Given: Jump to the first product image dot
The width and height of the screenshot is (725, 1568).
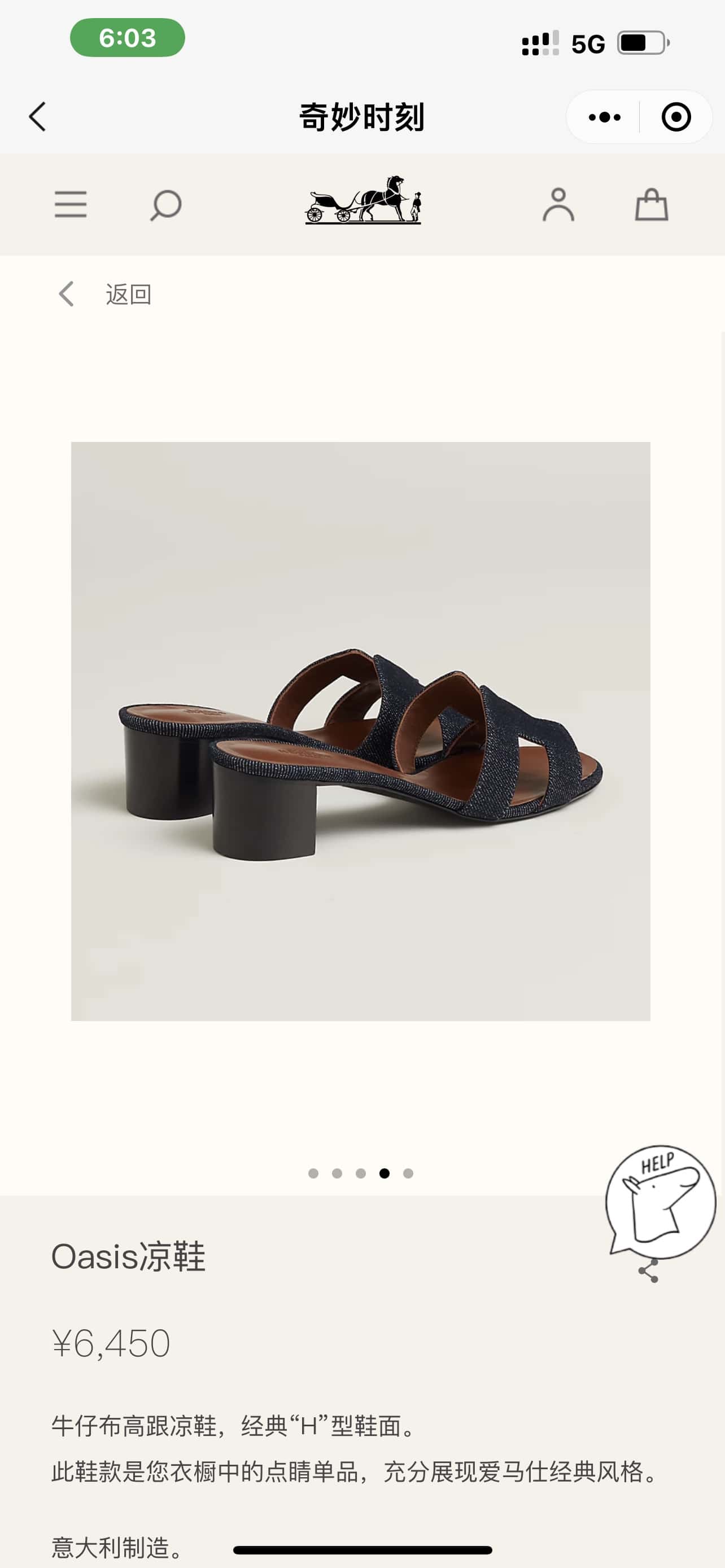Looking at the screenshot, I should [313, 1173].
